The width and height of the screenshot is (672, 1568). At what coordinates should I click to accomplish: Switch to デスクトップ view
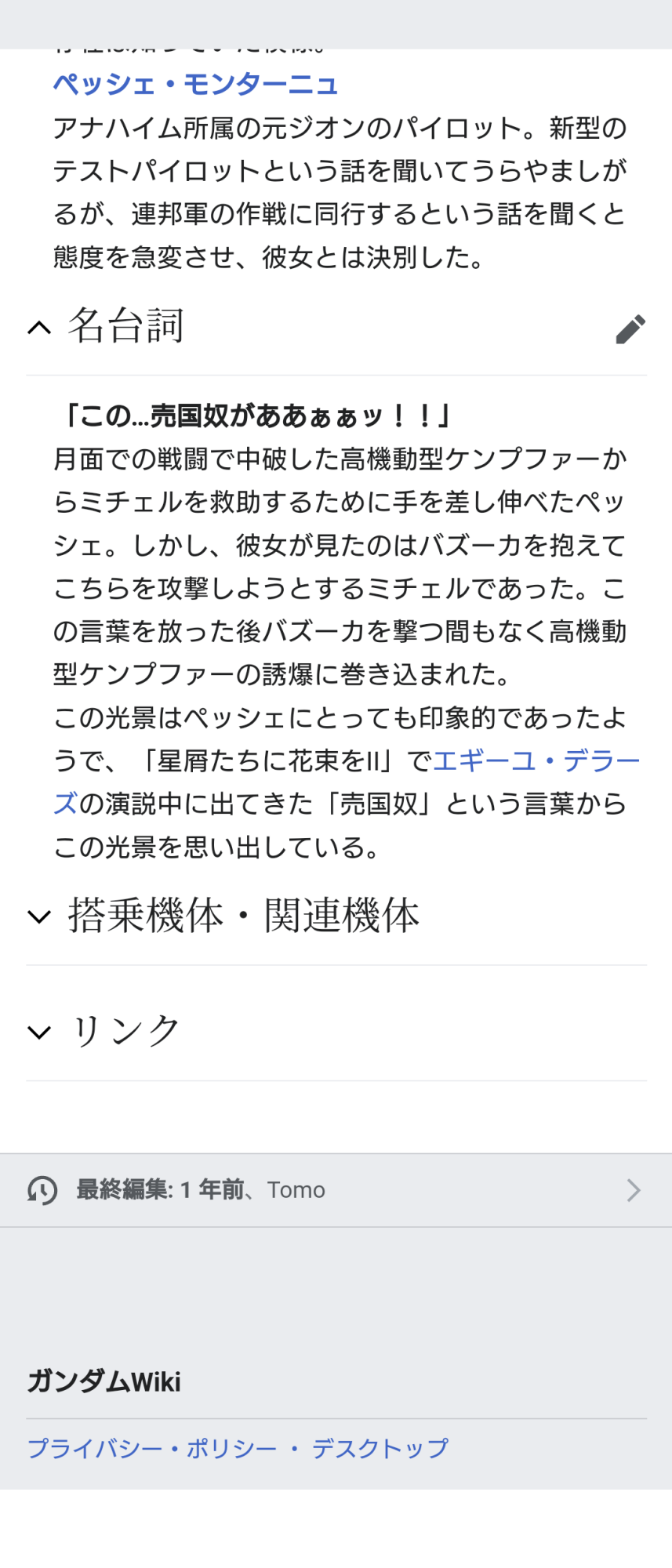380,1448
